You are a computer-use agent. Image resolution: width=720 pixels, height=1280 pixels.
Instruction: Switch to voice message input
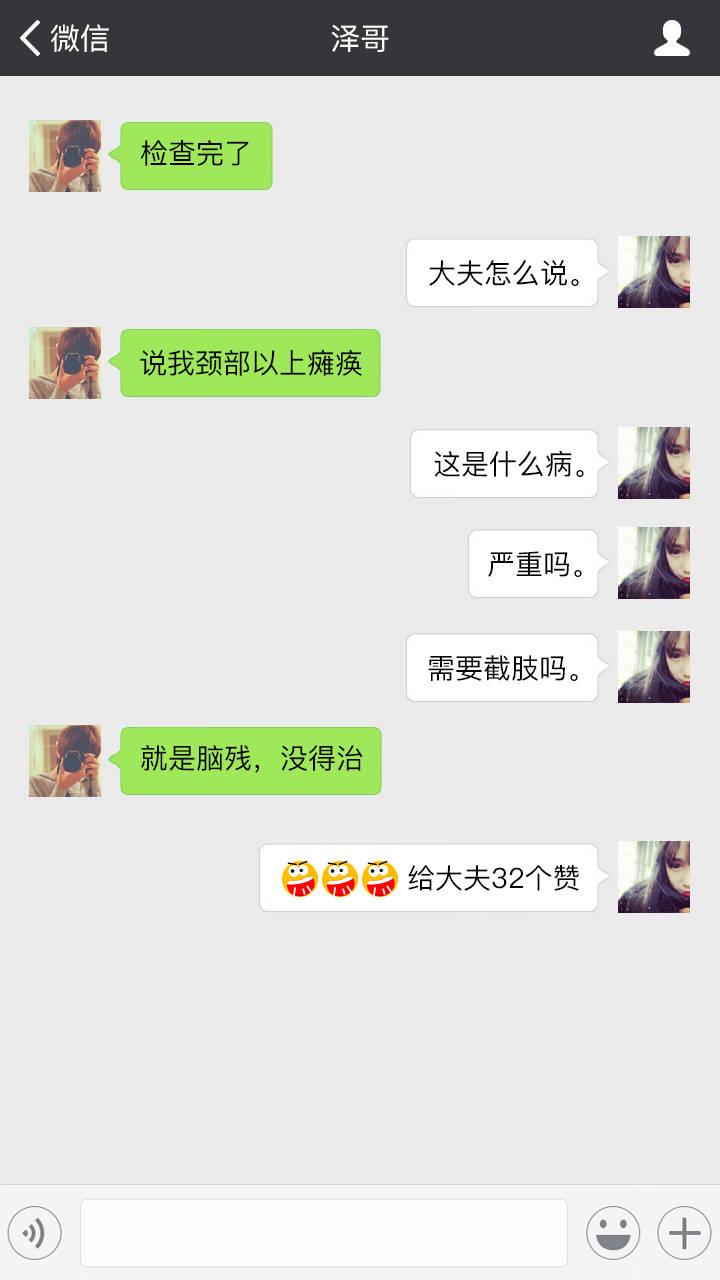click(35, 1233)
